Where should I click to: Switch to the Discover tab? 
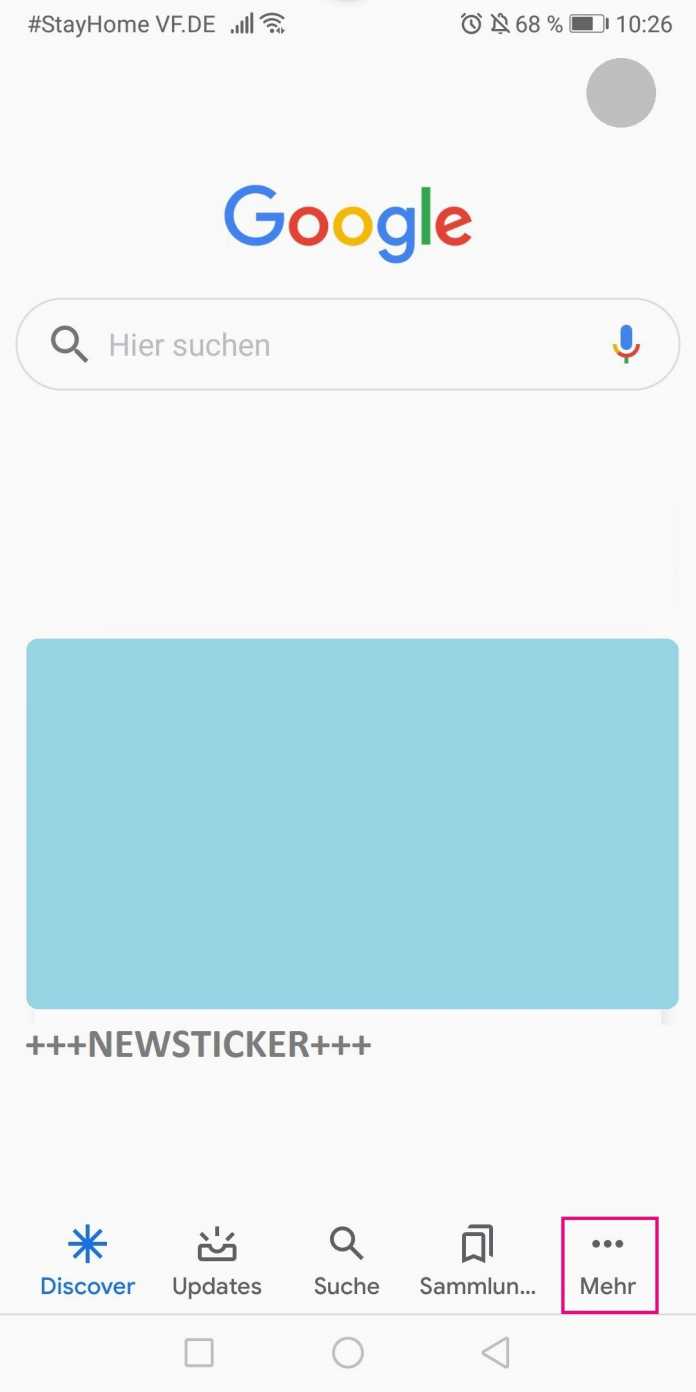tap(87, 1262)
